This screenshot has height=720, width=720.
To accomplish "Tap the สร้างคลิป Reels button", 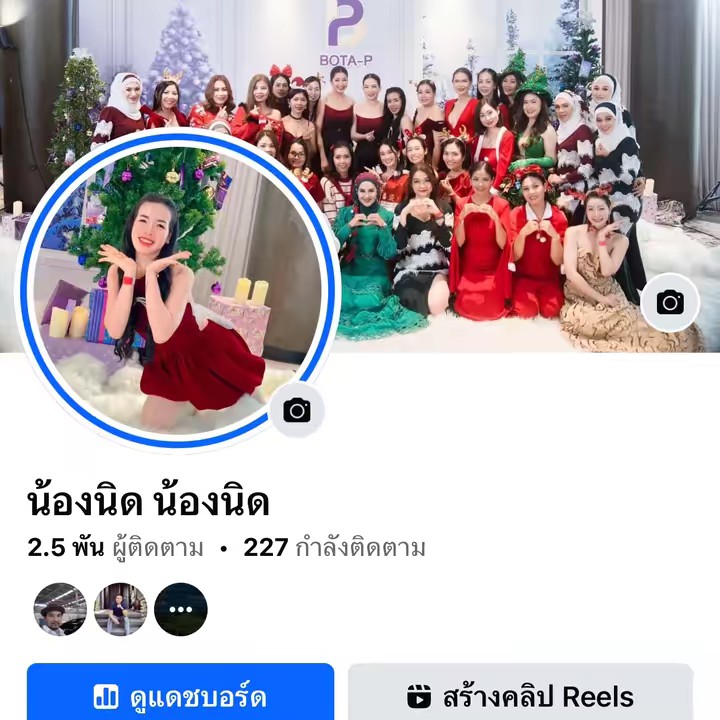I will (x=520, y=696).
